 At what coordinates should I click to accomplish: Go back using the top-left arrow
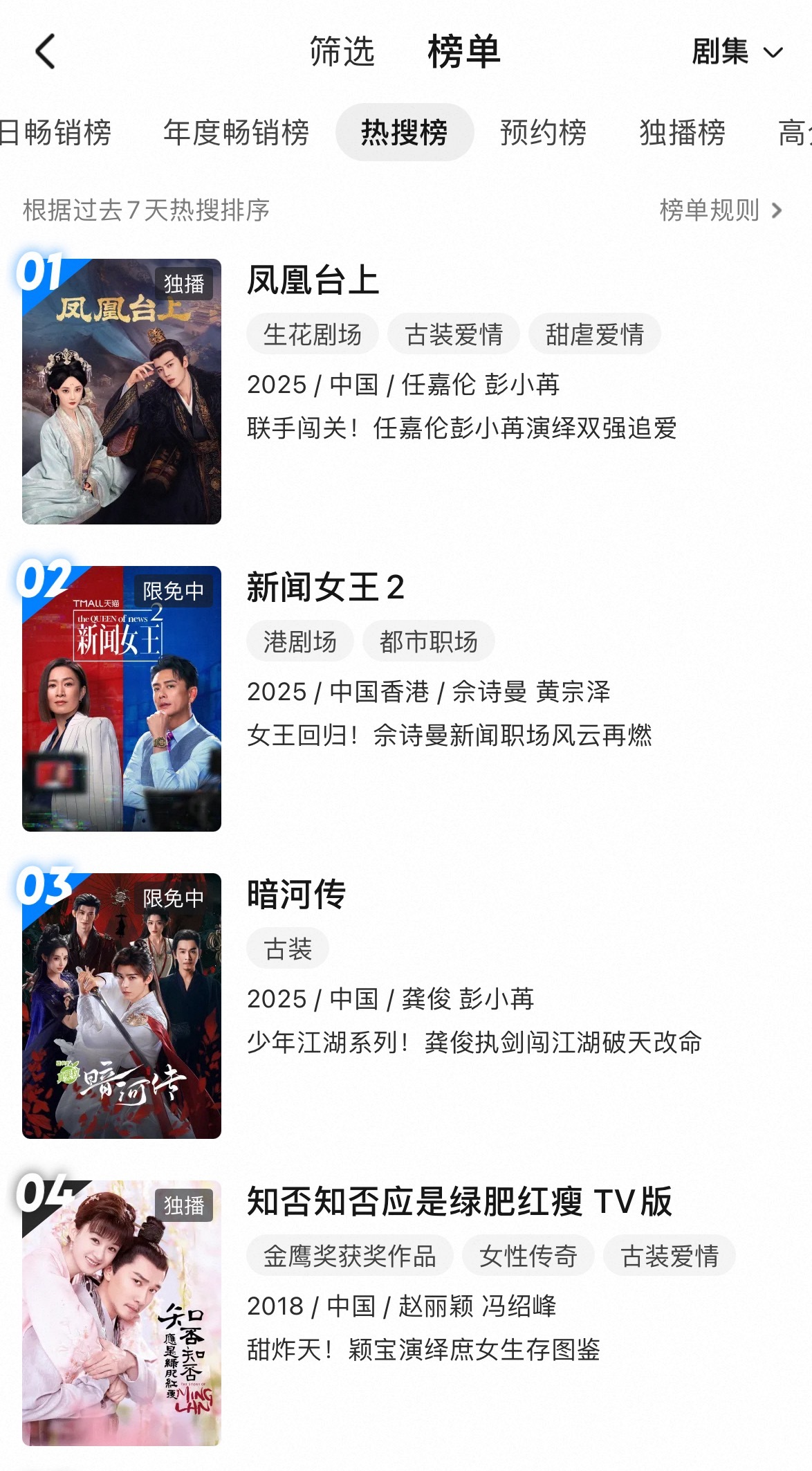coord(46,52)
